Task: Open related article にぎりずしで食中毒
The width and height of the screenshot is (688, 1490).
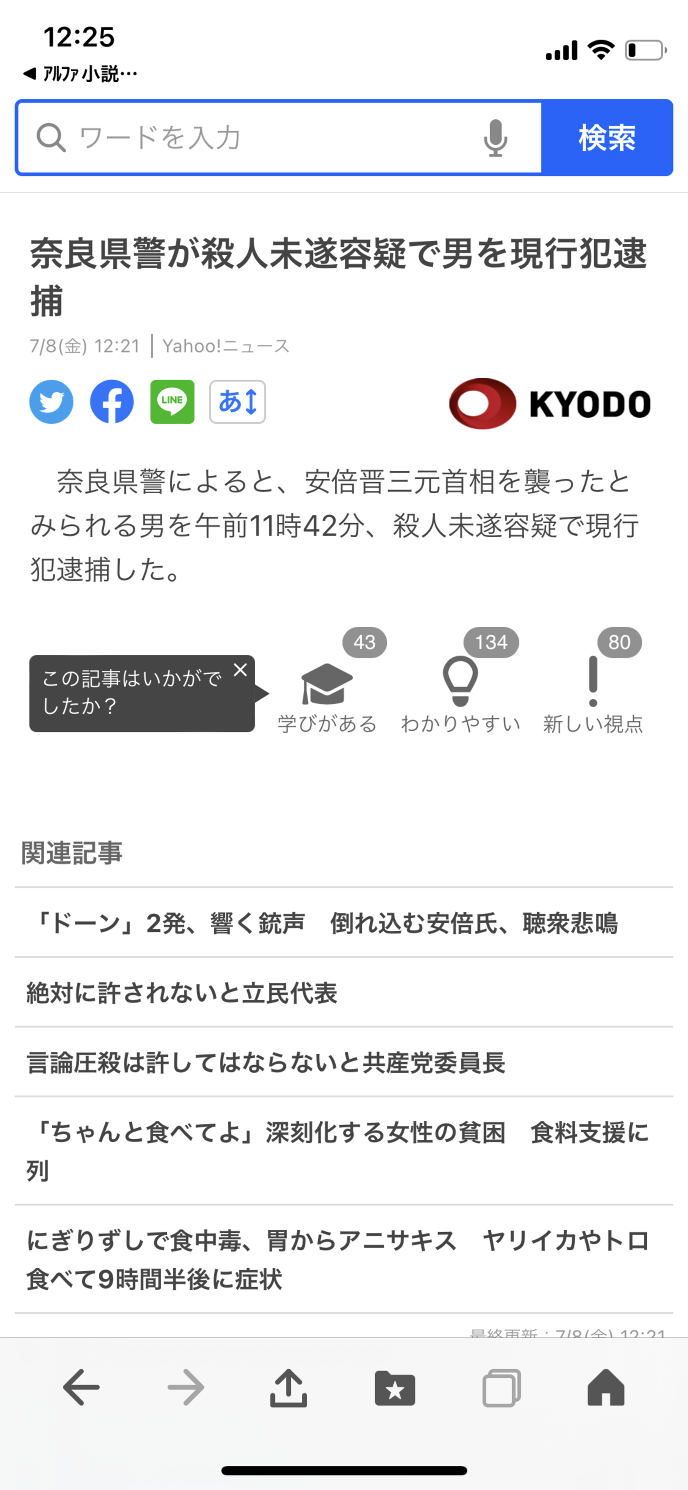Action: 338,1259
